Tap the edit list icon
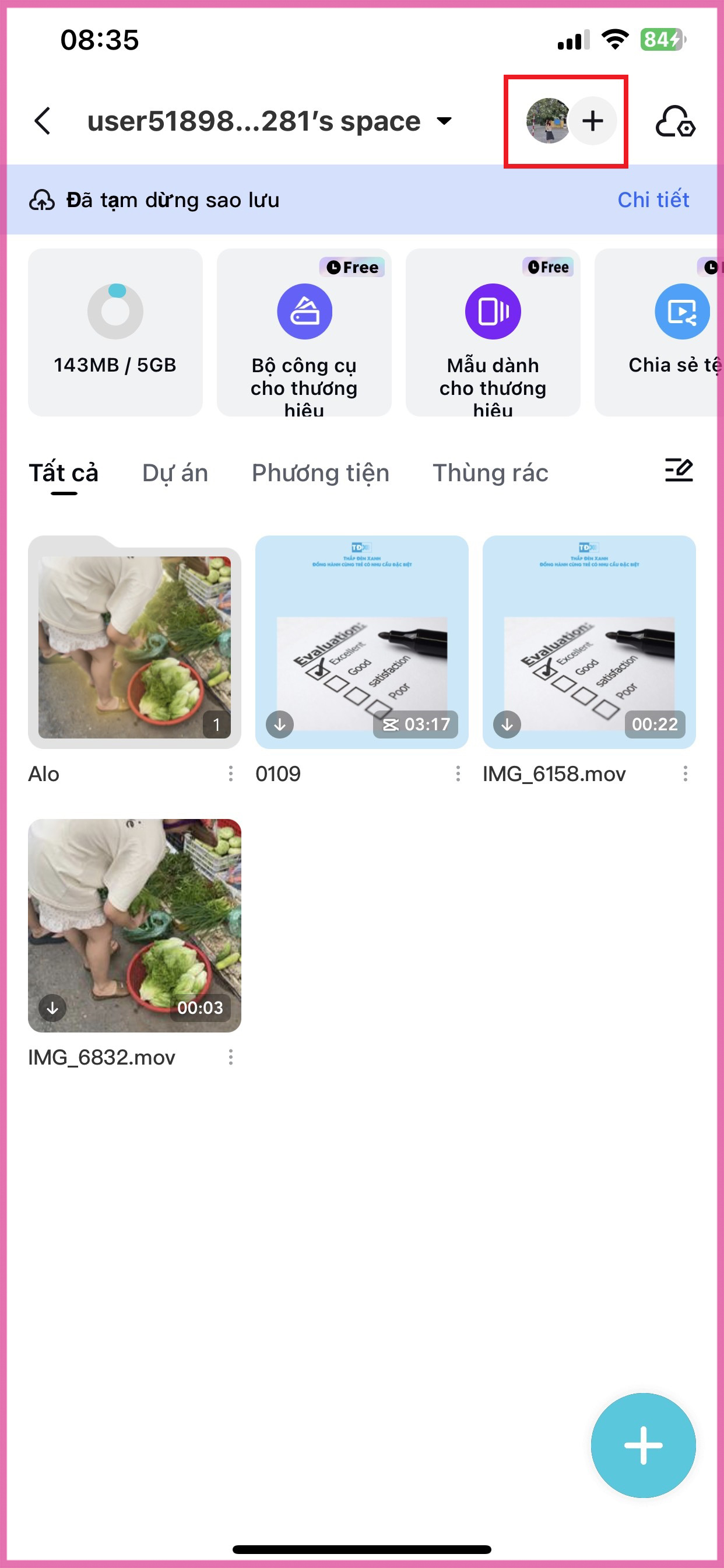The width and height of the screenshot is (724, 1568). coord(679,470)
